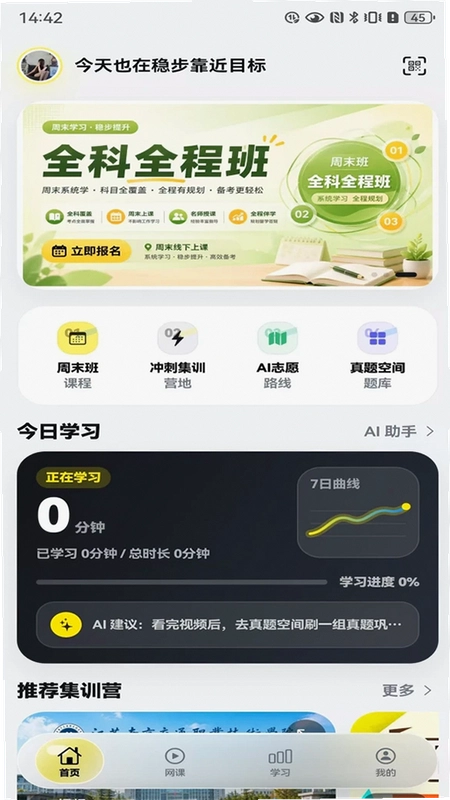Select the 首页 tab

click(69, 762)
